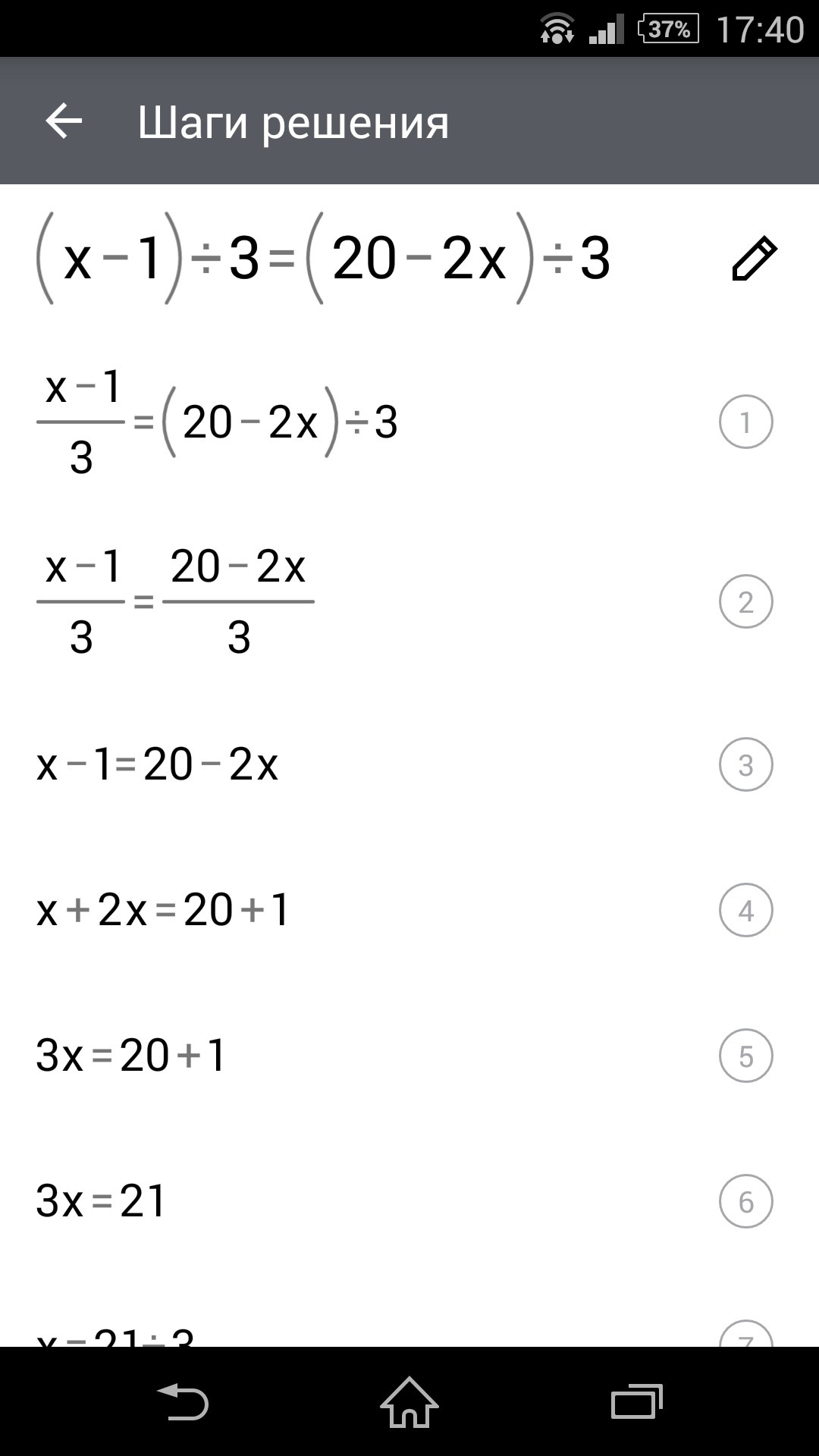Tap the step 6 circle
Screen dimensions: 819x1456
[745, 1201]
